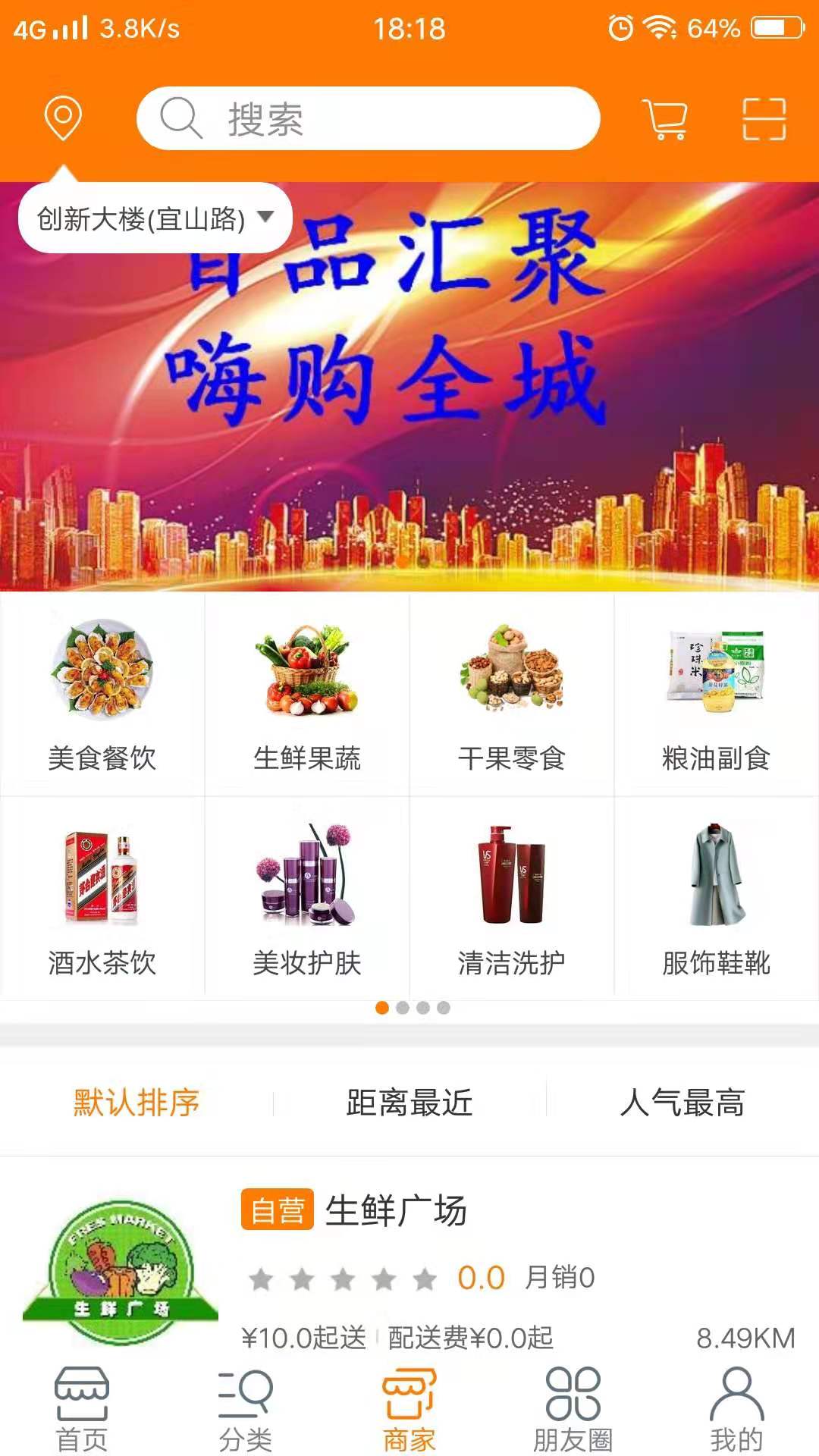Click inside the 搜索 search field
Image resolution: width=819 pixels, height=1456 pixels.
tap(368, 118)
